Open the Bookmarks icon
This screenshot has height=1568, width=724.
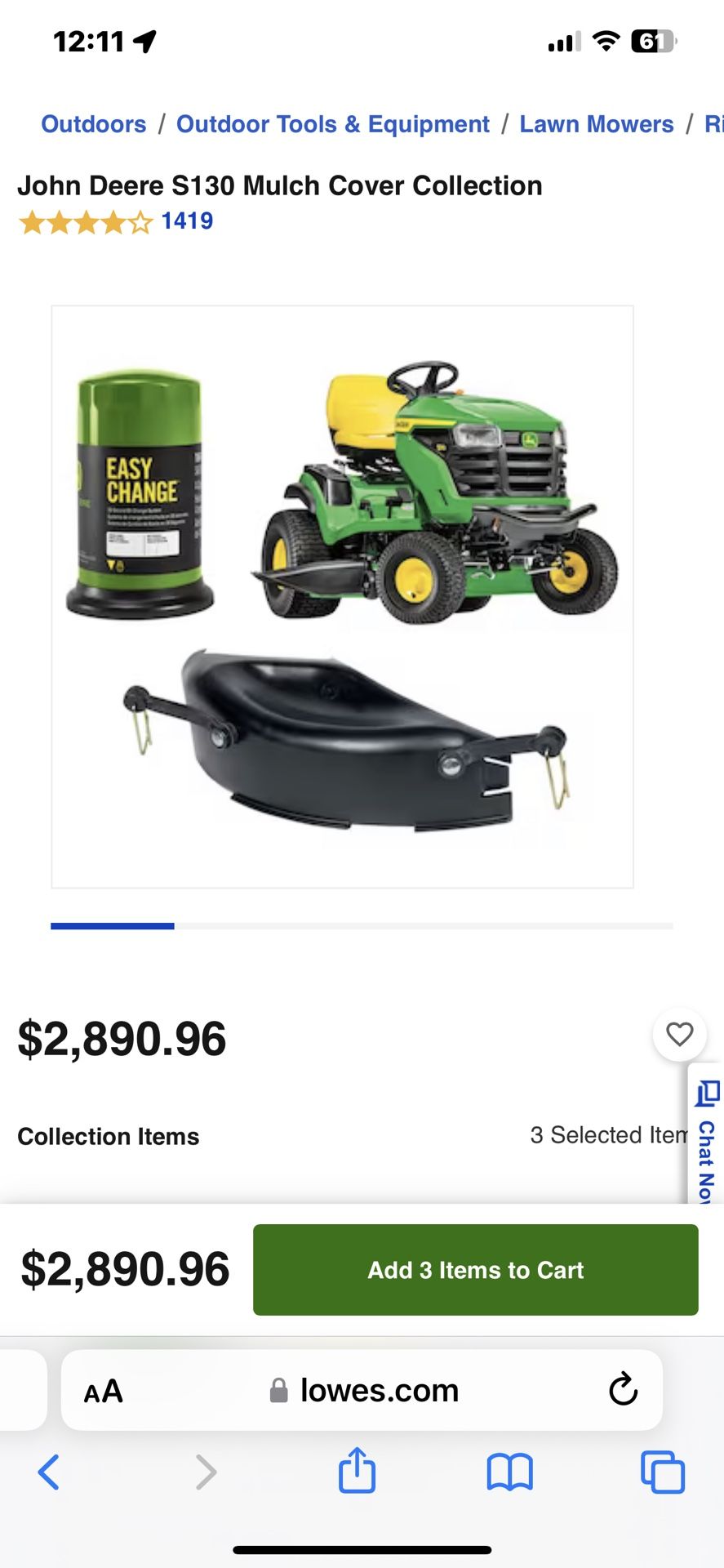510,1472
